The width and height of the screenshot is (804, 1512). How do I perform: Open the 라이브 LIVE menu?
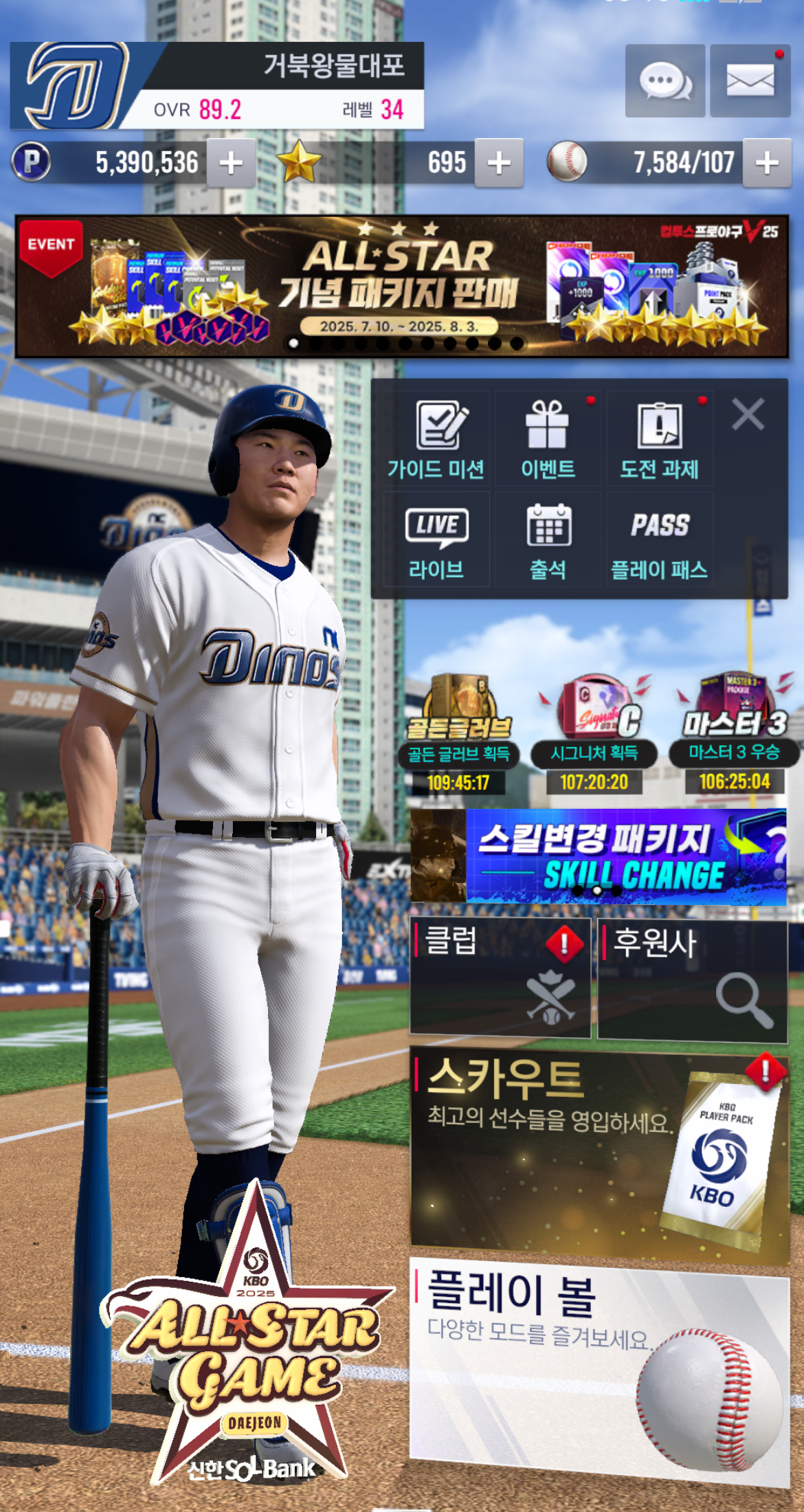436,541
